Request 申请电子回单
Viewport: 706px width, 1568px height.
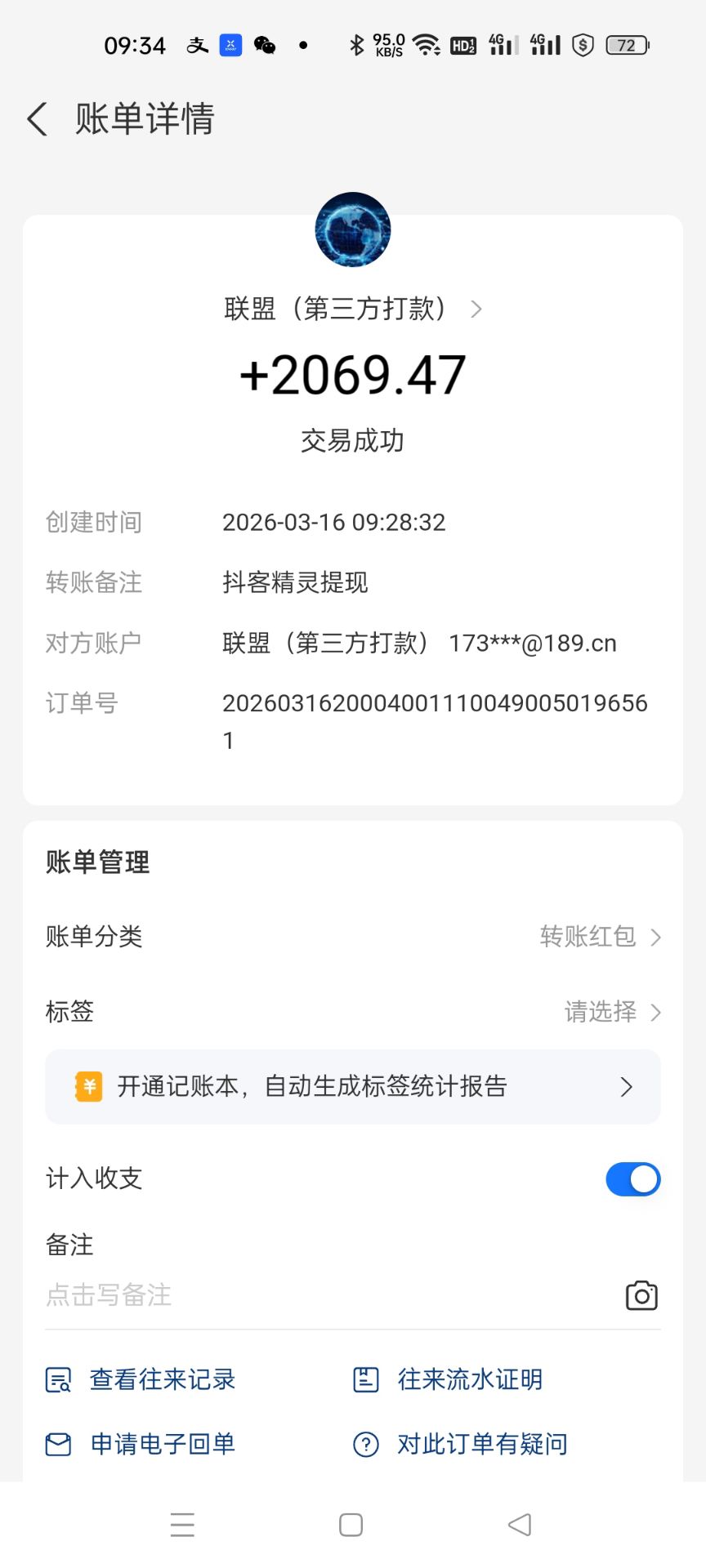click(141, 1444)
